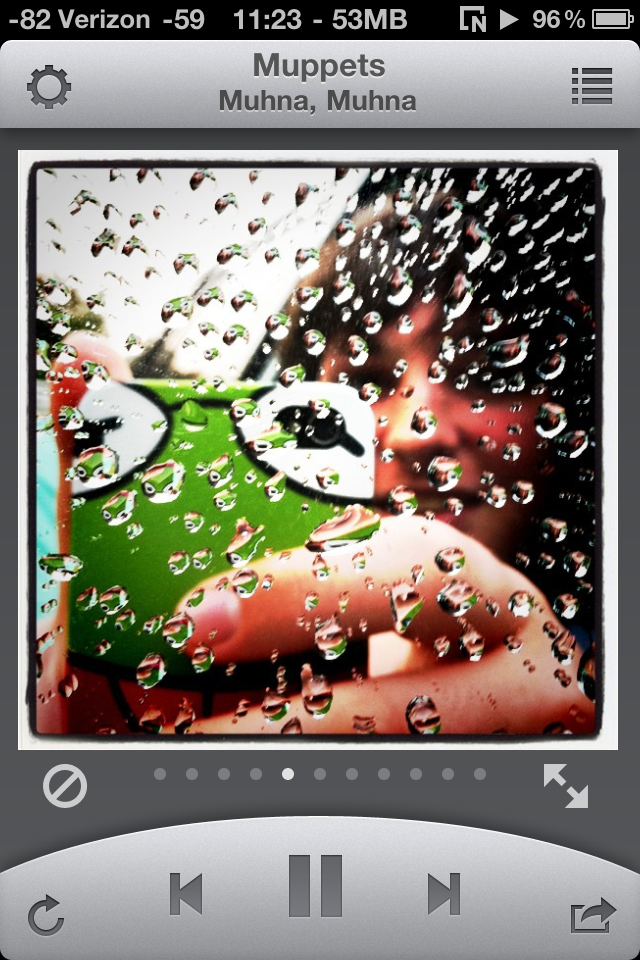The image size is (640, 960).
Task: Pause the current track
Action: coord(316,887)
